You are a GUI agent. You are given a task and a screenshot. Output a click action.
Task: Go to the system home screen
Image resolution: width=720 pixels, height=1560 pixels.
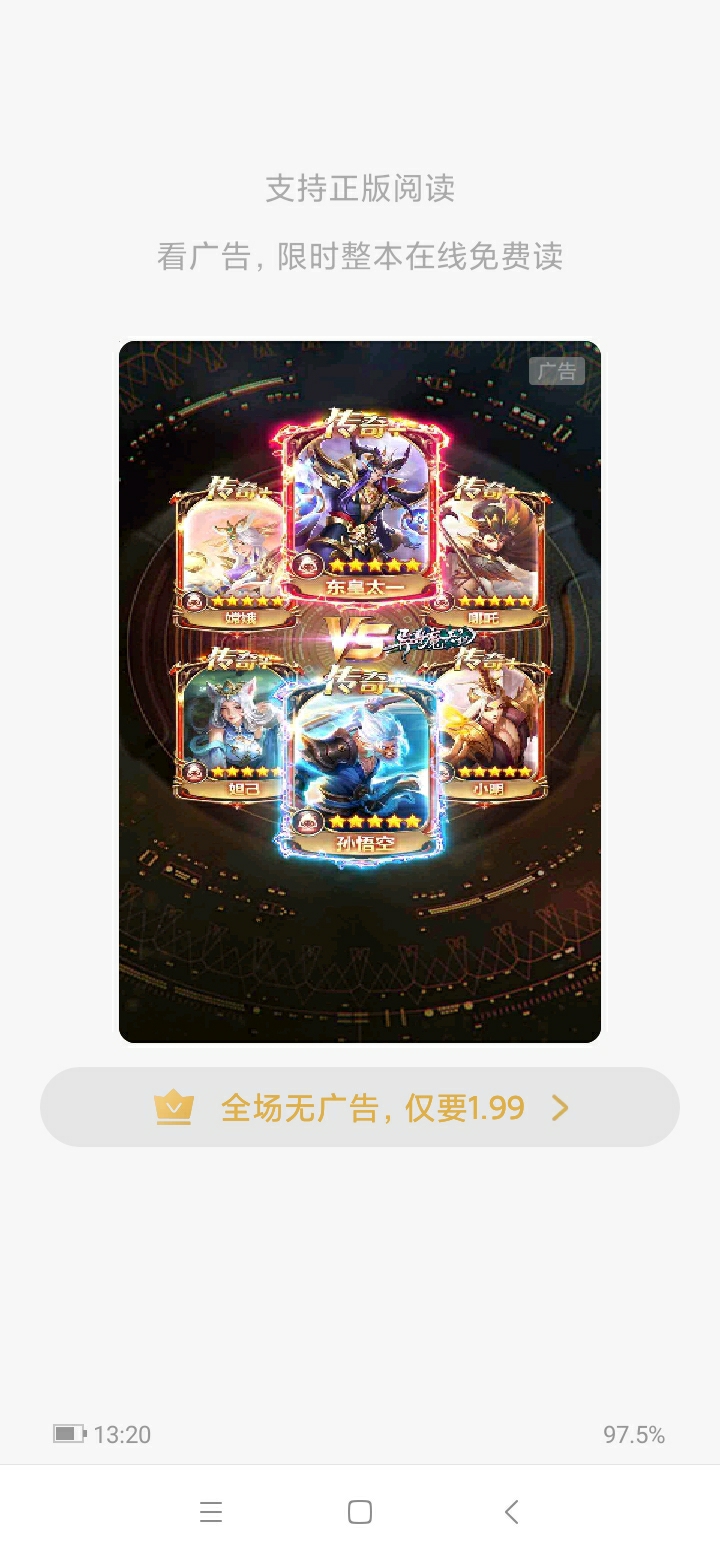pyautogui.click(x=360, y=1512)
